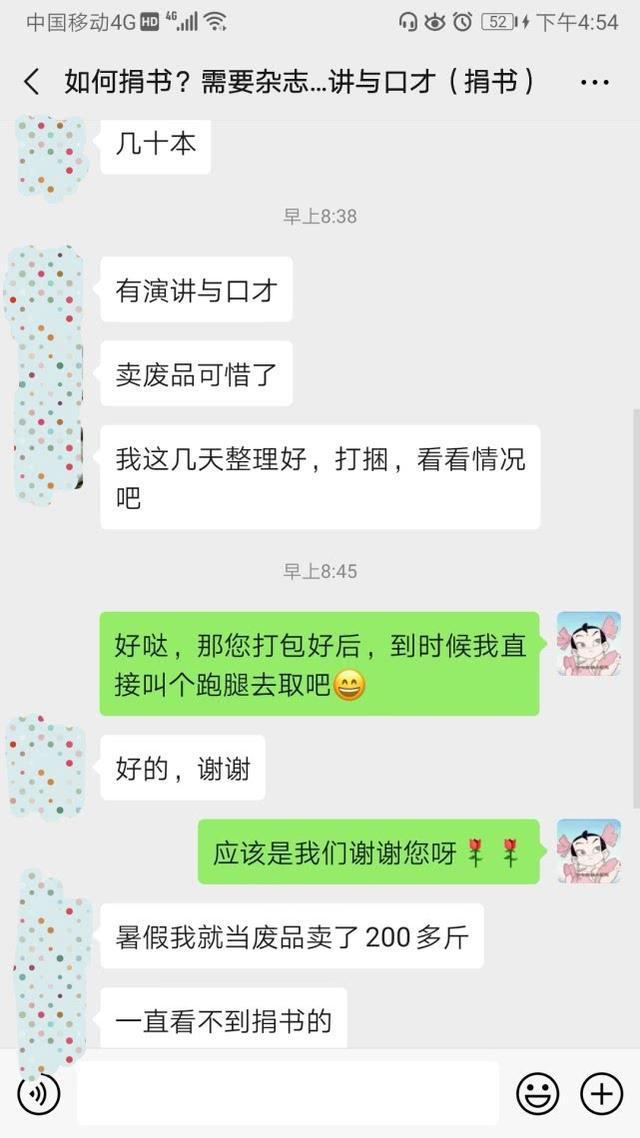The height and width of the screenshot is (1138, 640).
Task: Open avatar beside 应该是我们谢谢您呀 message
Action: [588, 851]
